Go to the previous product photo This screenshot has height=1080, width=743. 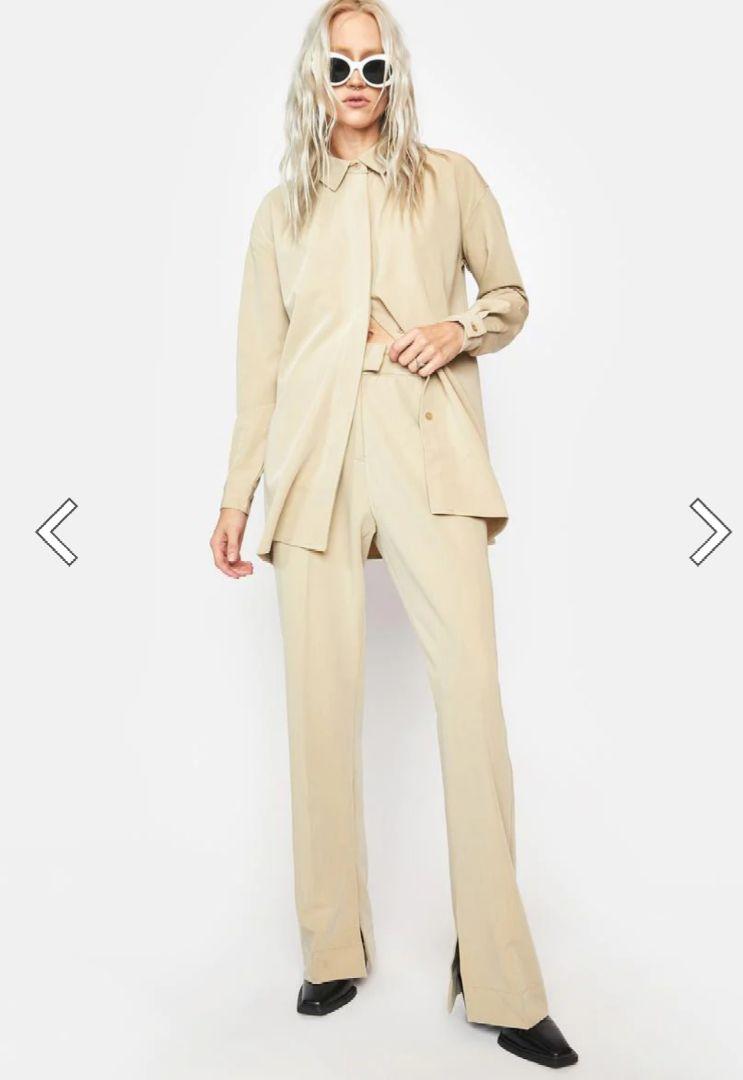tap(56, 532)
